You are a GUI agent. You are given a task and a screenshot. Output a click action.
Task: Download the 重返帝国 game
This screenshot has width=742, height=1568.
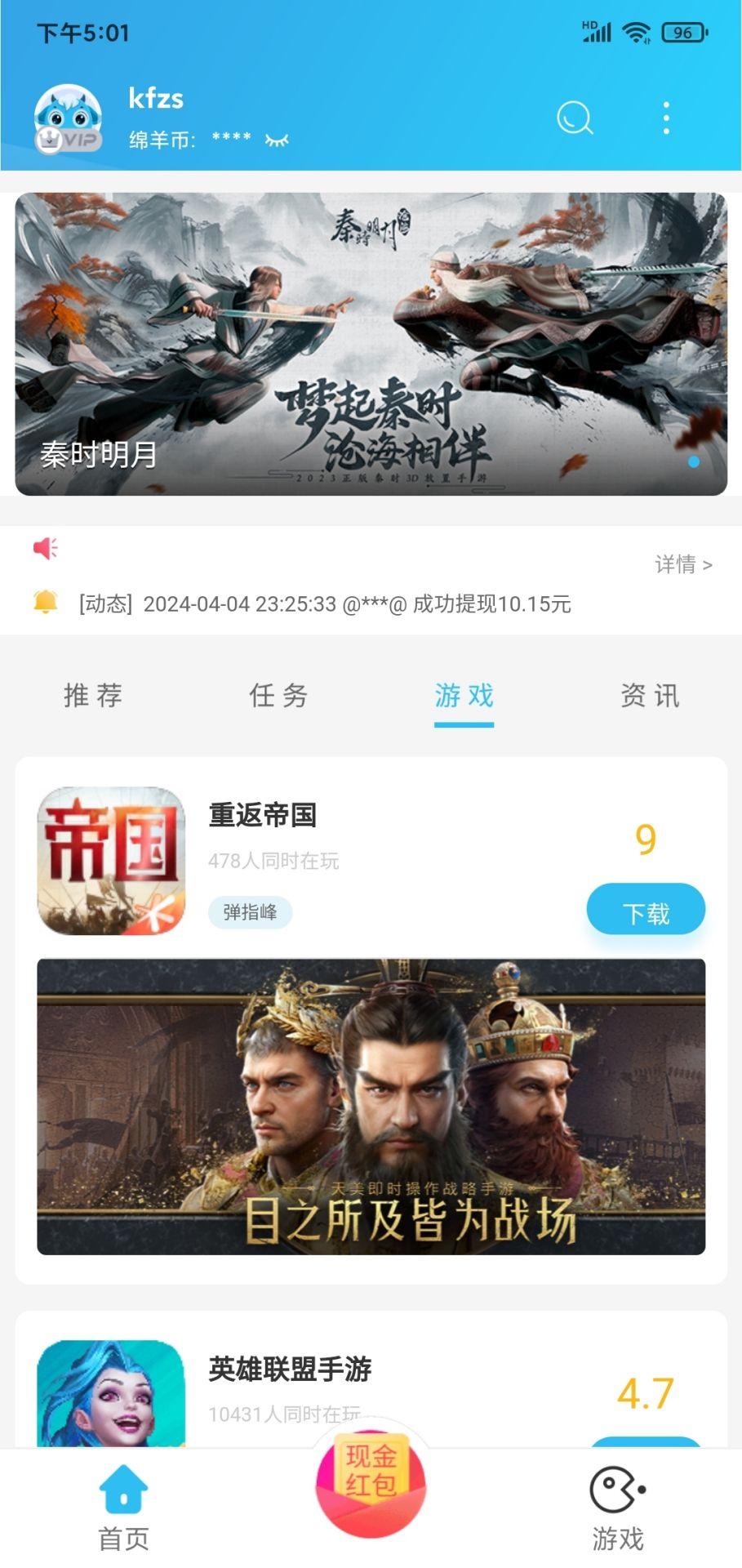pyautogui.click(x=645, y=911)
